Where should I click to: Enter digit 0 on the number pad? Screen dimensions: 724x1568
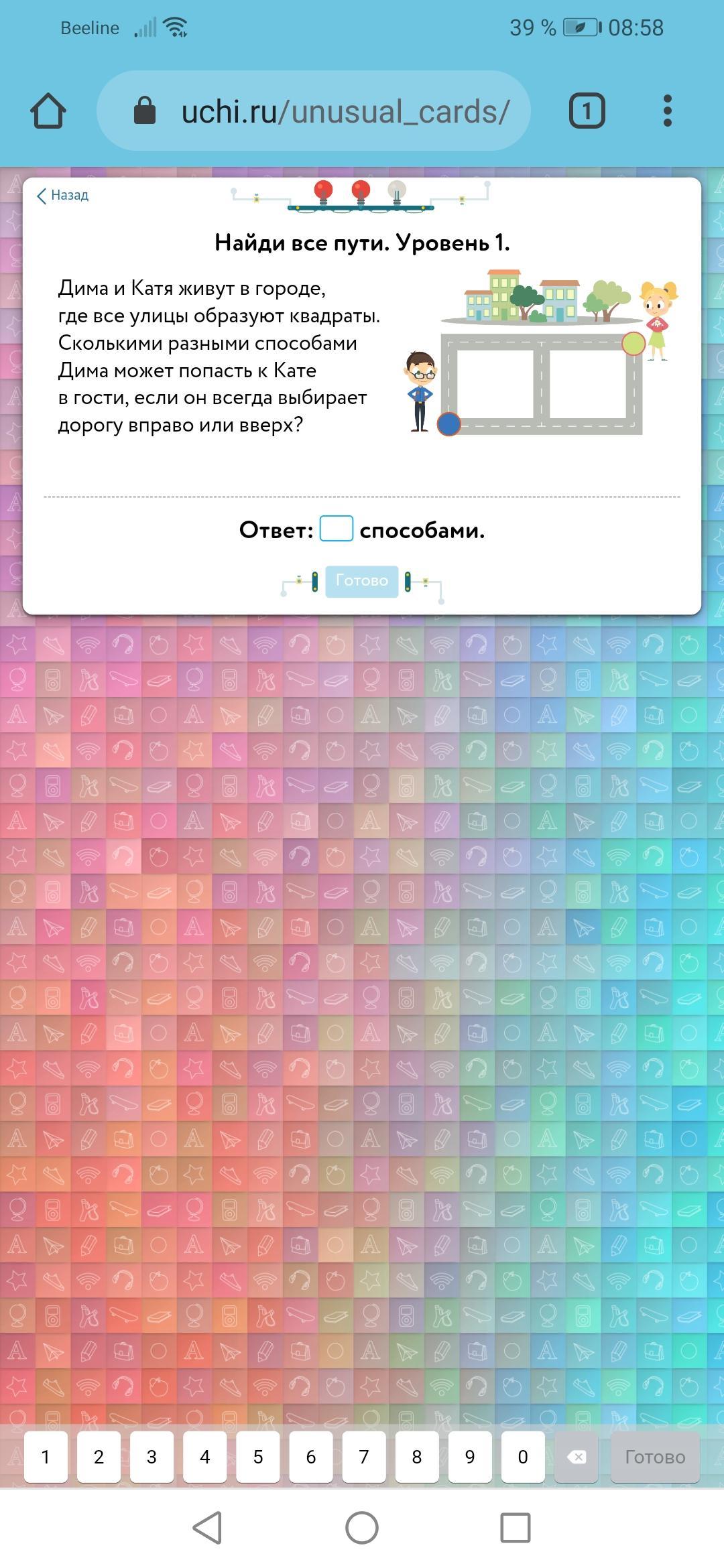pyautogui.click(x=522, y=1457)
